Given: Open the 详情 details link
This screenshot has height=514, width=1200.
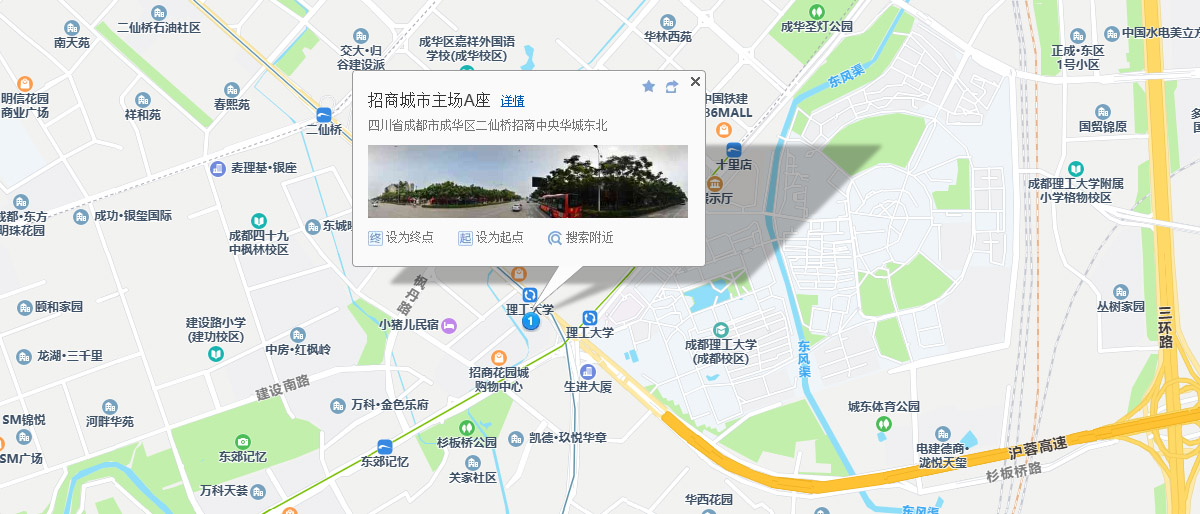Looking at the screenshot, I should pyautogui.click(x=512, y=101).
